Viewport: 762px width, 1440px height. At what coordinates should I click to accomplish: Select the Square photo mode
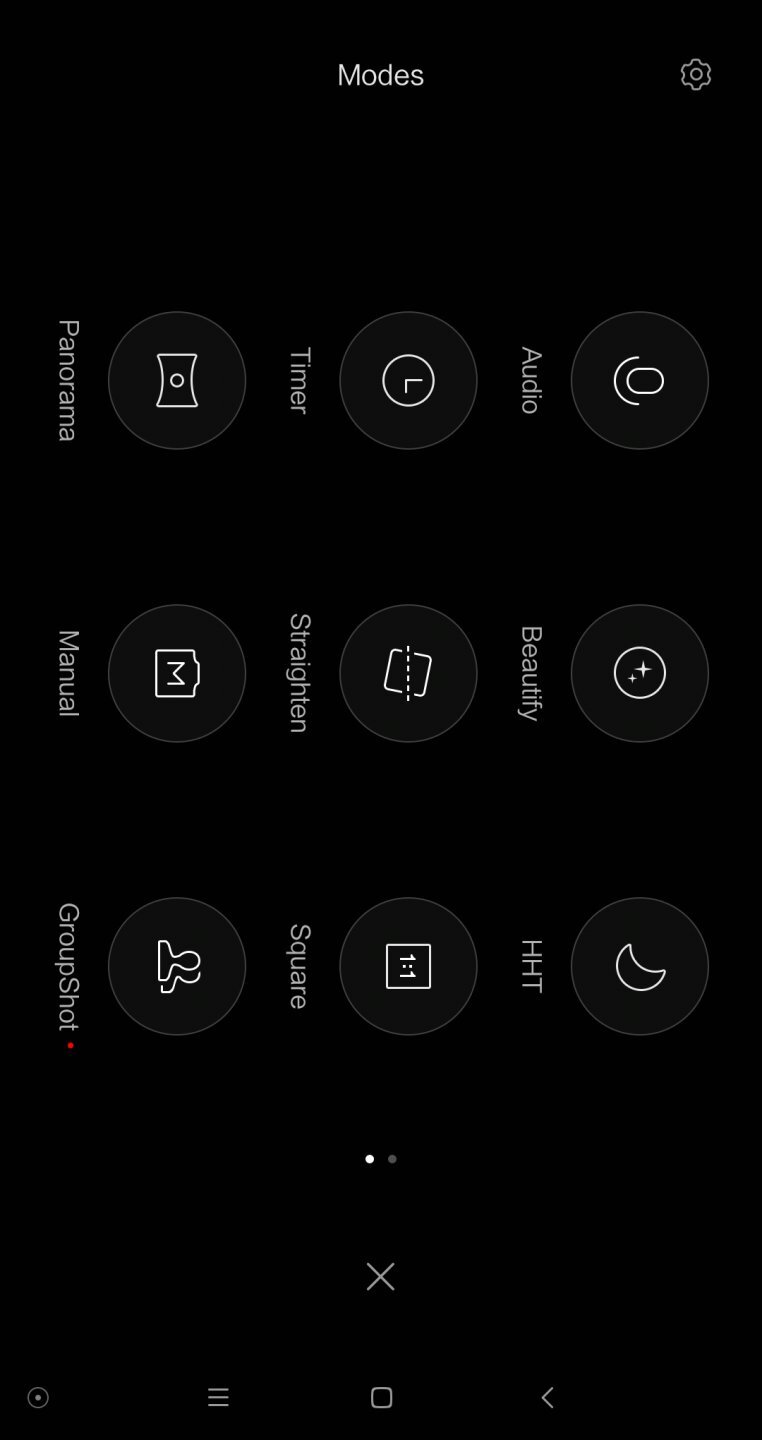tap(408, 966)
